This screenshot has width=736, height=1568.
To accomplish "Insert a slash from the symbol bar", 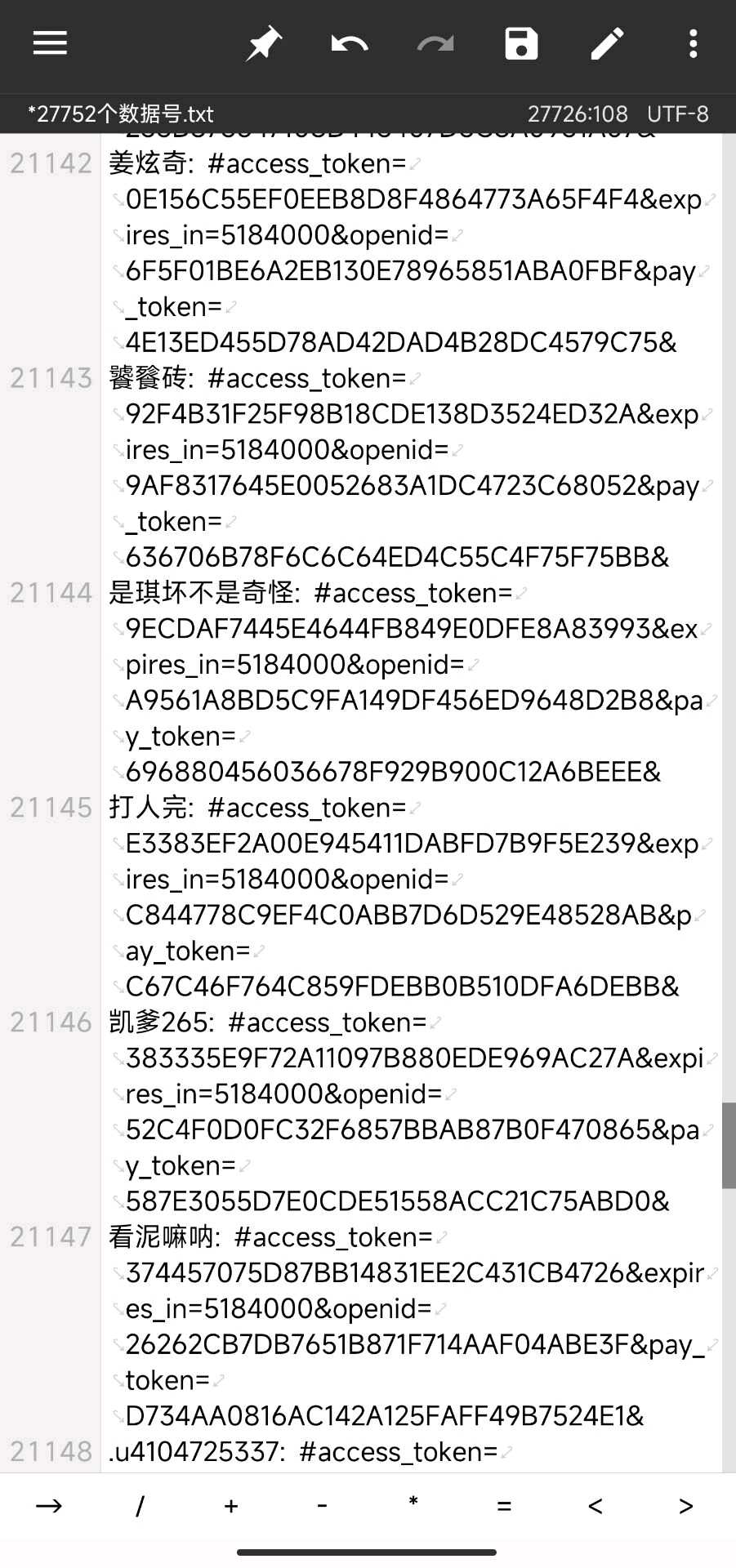I will point(140,1506).
